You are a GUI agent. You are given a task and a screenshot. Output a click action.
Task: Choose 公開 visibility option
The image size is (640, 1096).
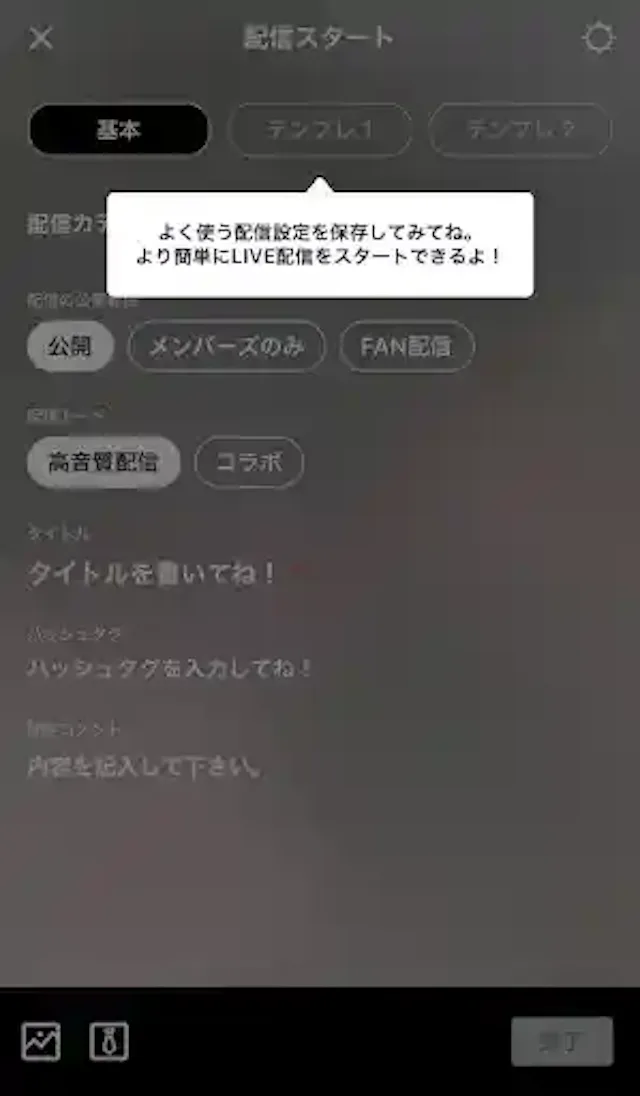pyautogui.click(x=70, y=346)
